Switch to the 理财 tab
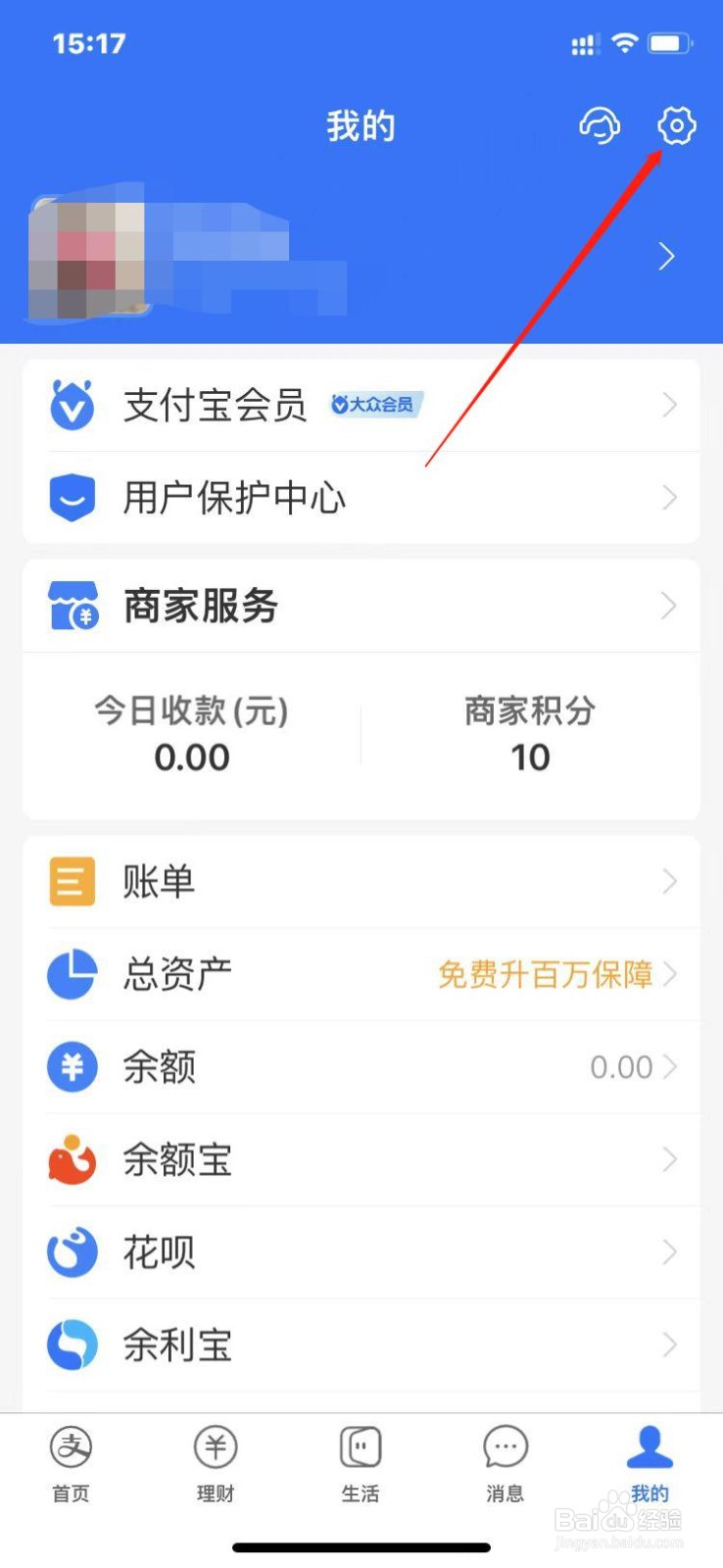 pos(217,1464)
